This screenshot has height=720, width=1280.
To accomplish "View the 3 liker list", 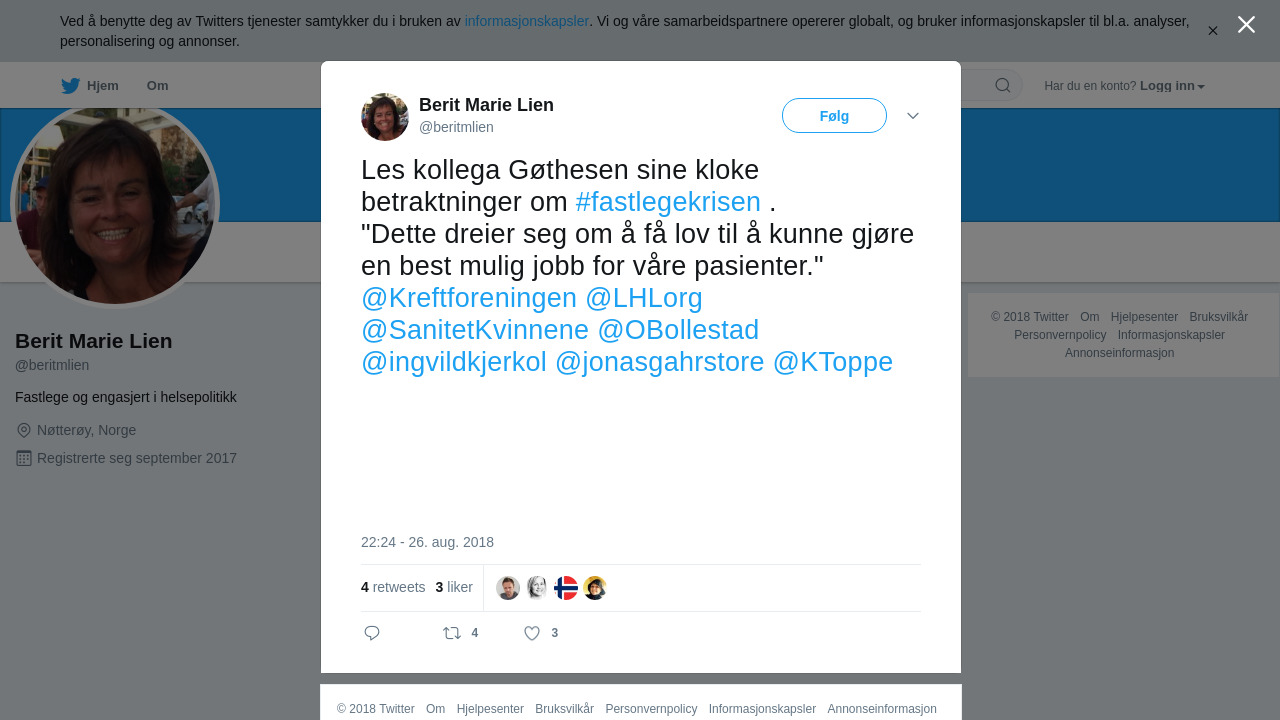I will tap(454, 587).
